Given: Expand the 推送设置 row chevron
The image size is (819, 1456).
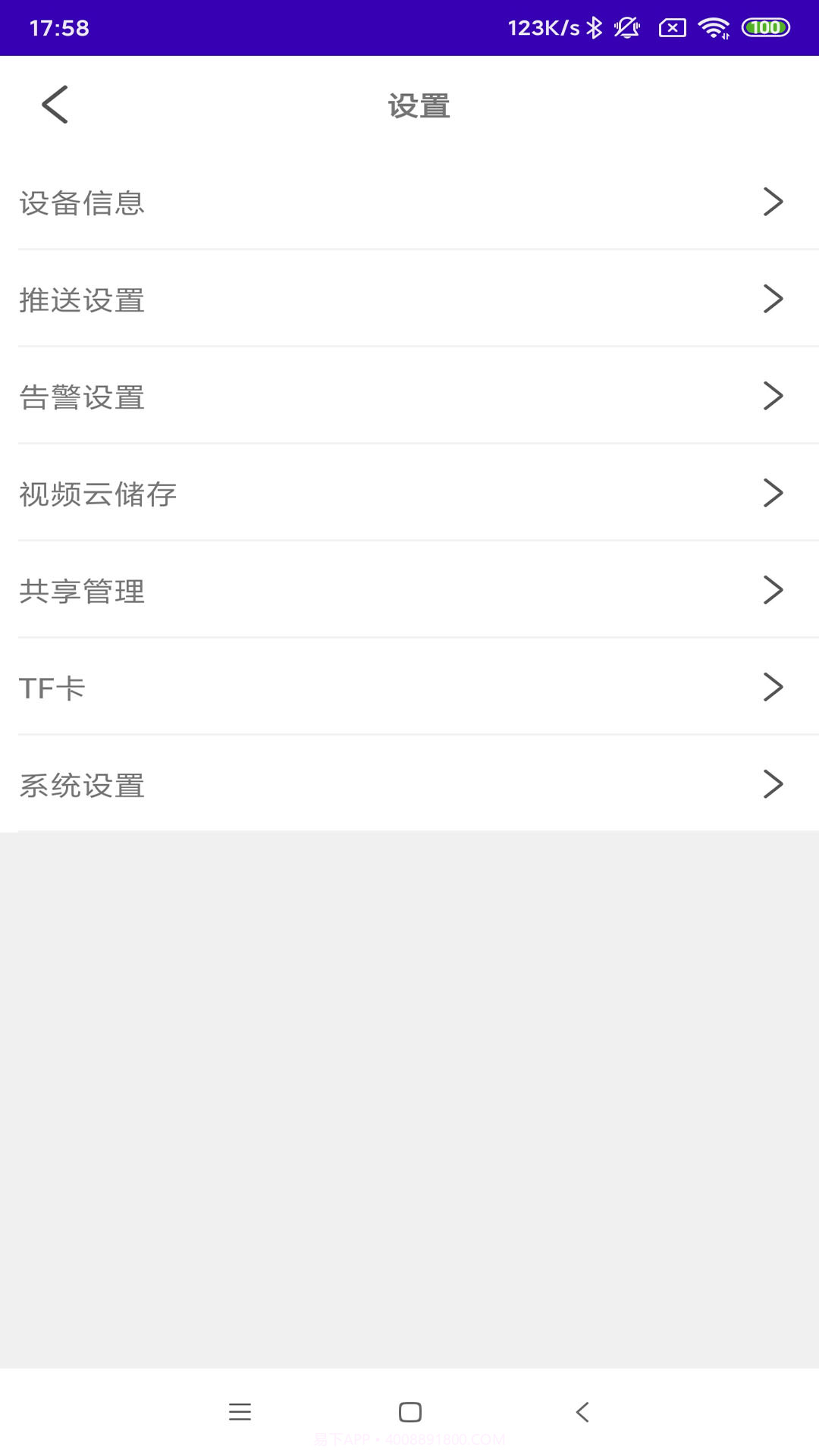Looking at the screenshot, I should (x=773, y=299).
